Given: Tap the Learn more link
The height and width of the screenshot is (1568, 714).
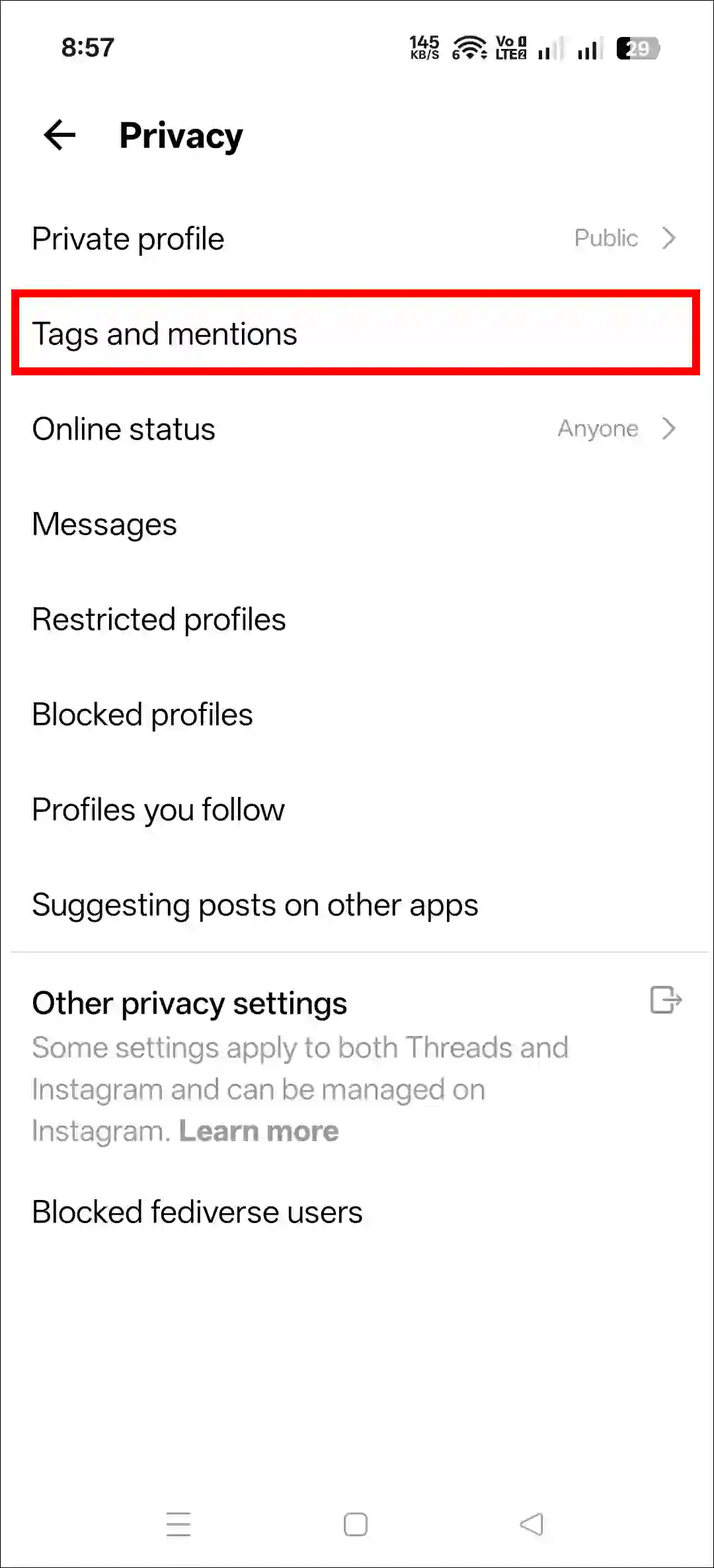Looking at the screenshot, I should (259, 1130).
